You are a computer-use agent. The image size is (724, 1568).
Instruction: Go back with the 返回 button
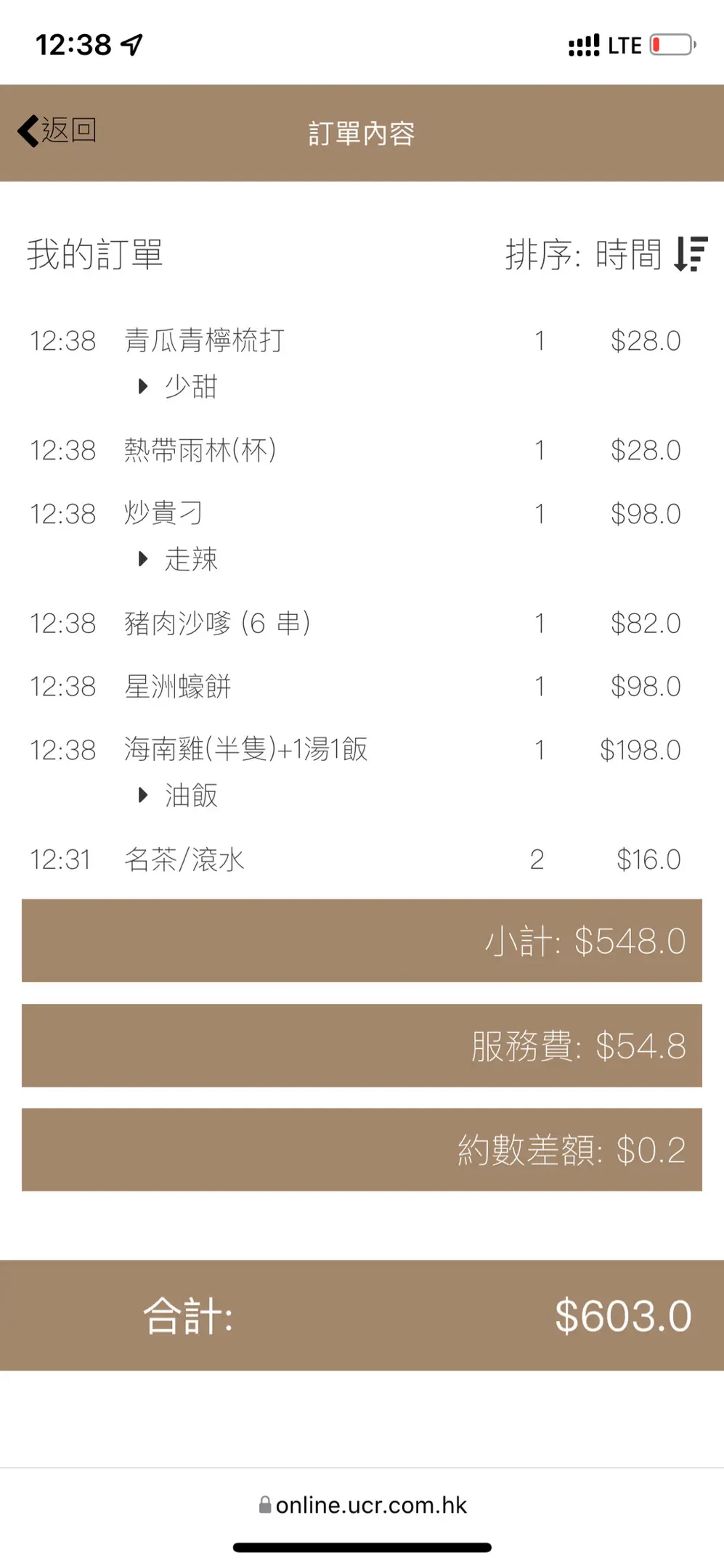pyautogui.click(x=57, y=131)
